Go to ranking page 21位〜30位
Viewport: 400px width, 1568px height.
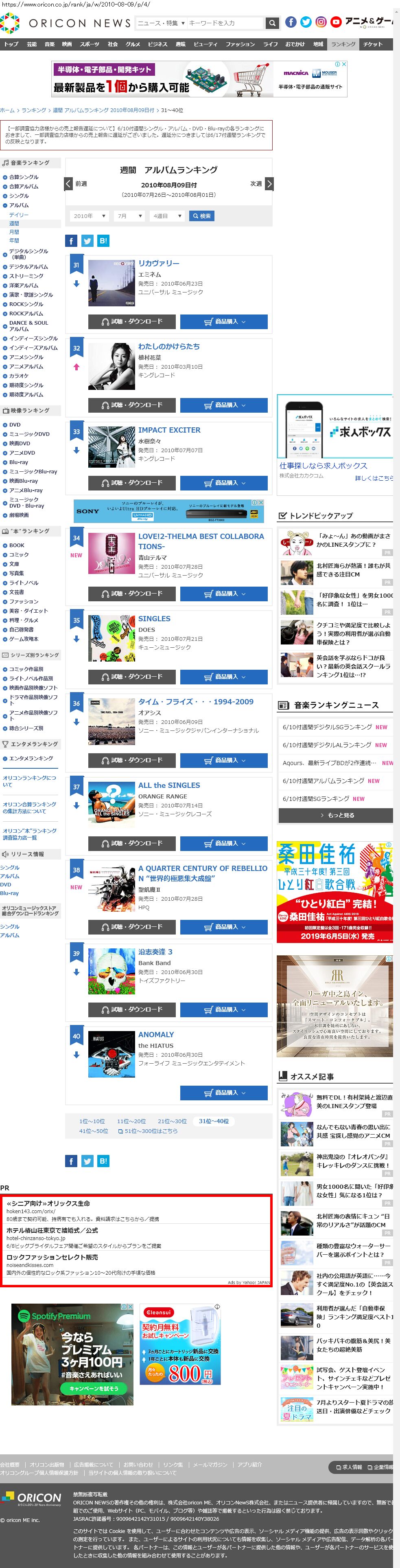click(172, 1121)
